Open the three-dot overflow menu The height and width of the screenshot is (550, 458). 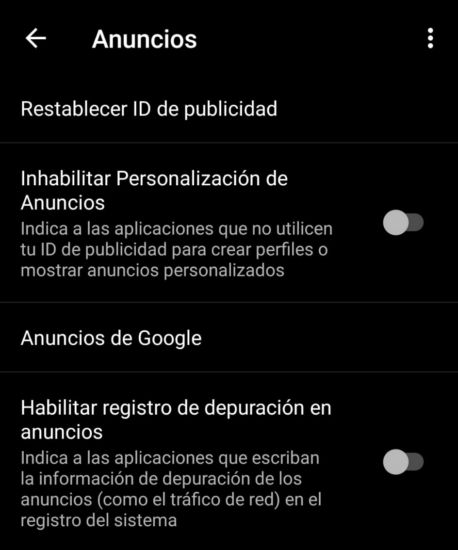click(x=430, y=38)
